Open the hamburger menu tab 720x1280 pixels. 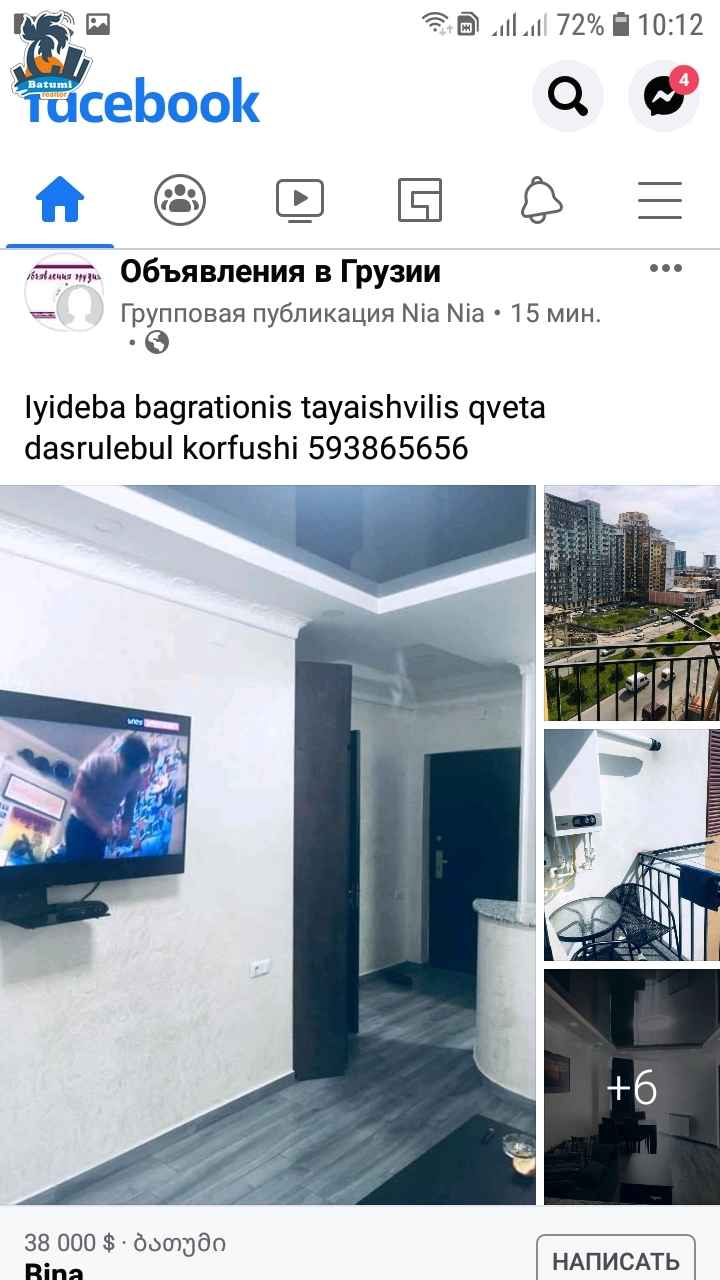click(x=660, y=200)
